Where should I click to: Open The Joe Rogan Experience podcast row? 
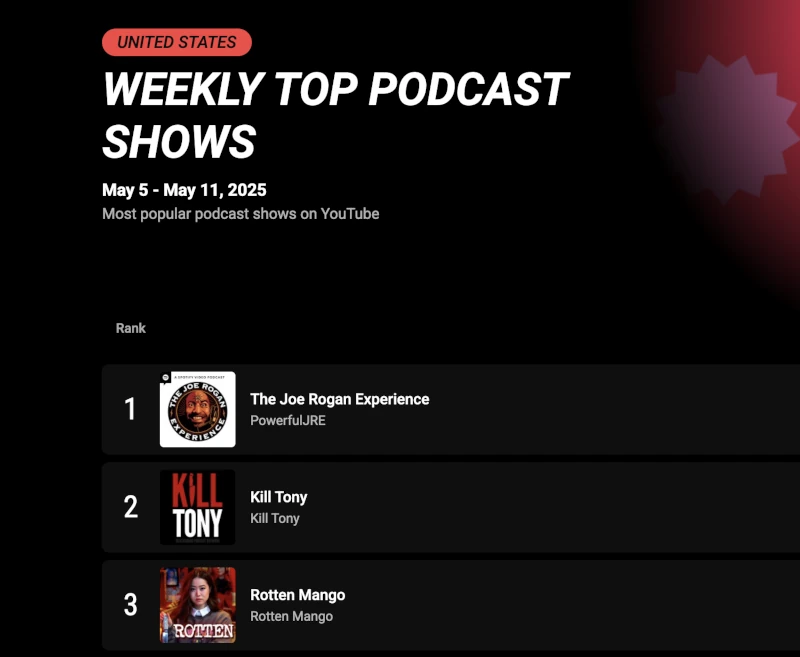(339, 399)
